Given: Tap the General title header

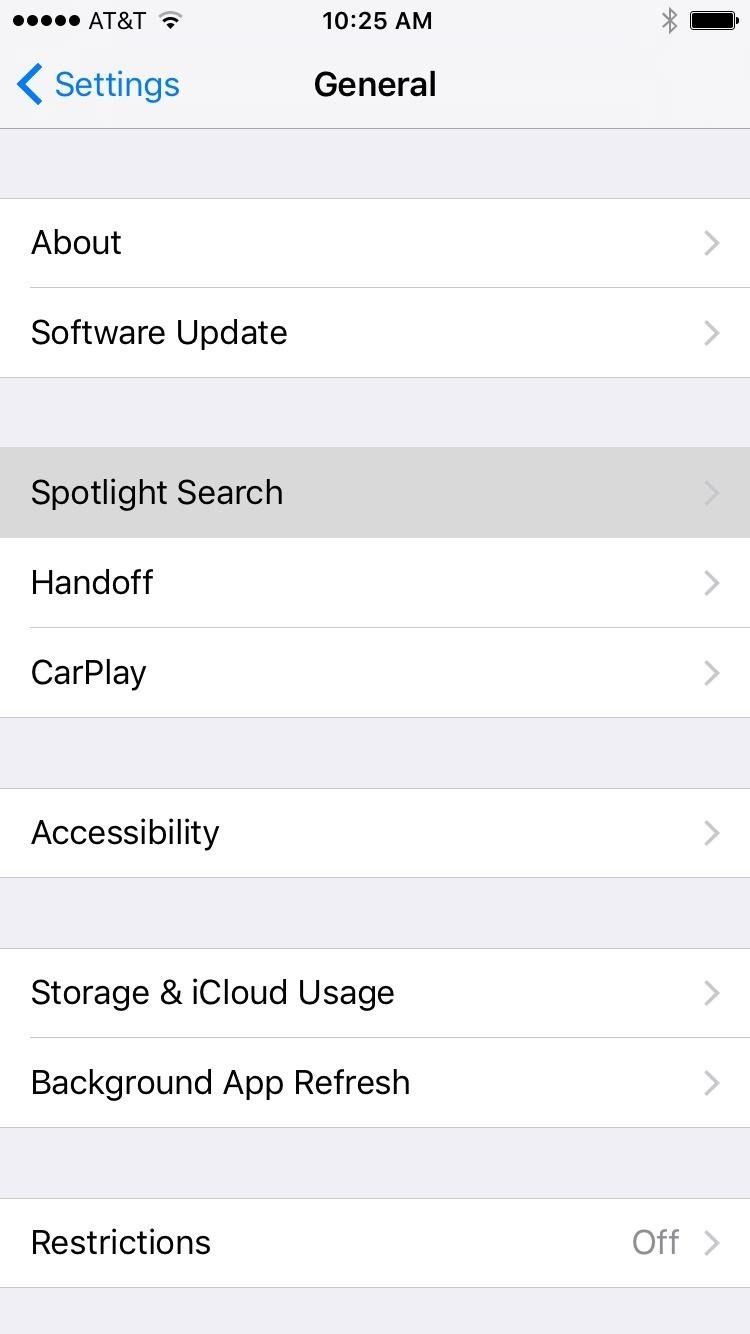Looking at the screenshot, I should pos(375,84).
